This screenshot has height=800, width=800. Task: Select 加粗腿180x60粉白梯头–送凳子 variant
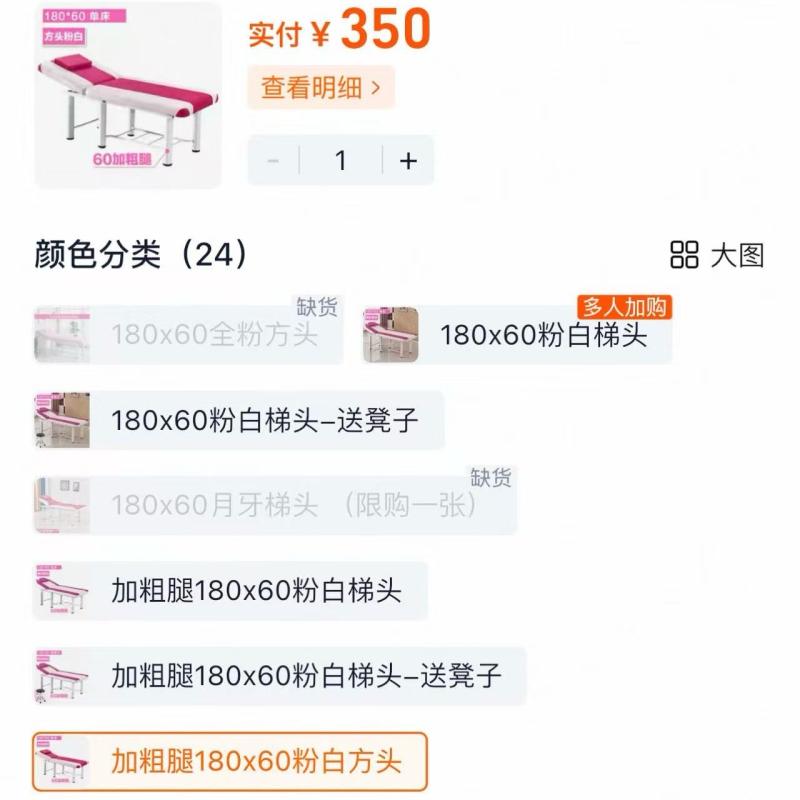pos(279,675)
